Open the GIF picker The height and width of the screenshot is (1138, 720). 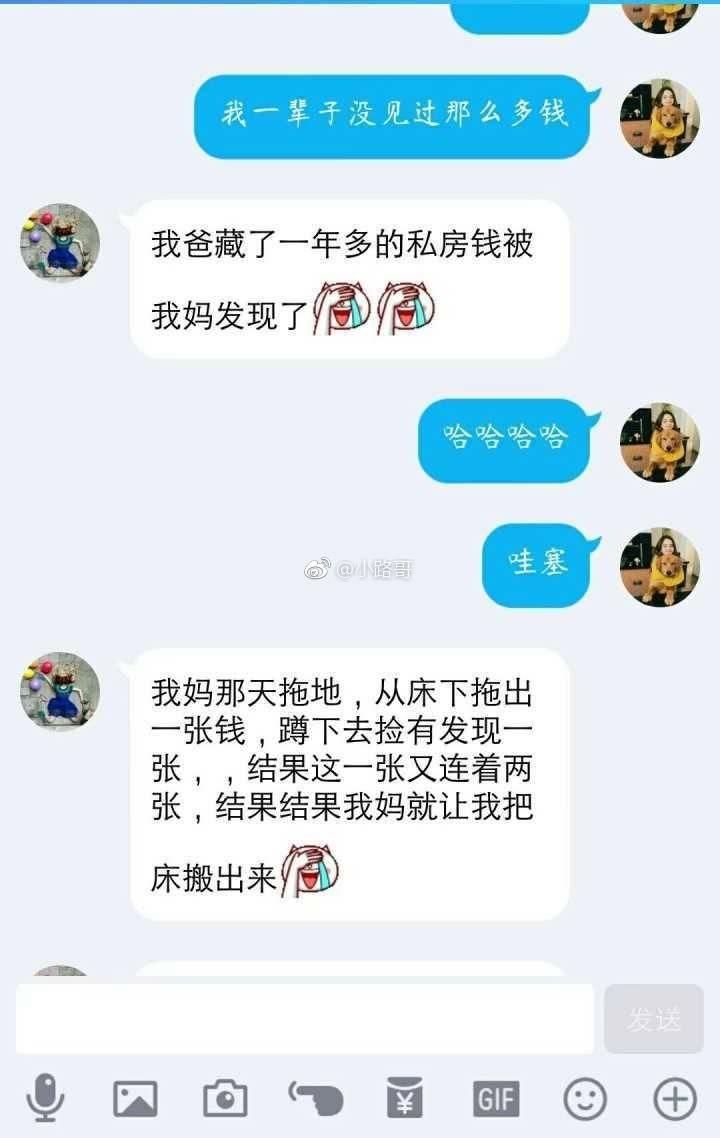click(x=496, y=1099)
